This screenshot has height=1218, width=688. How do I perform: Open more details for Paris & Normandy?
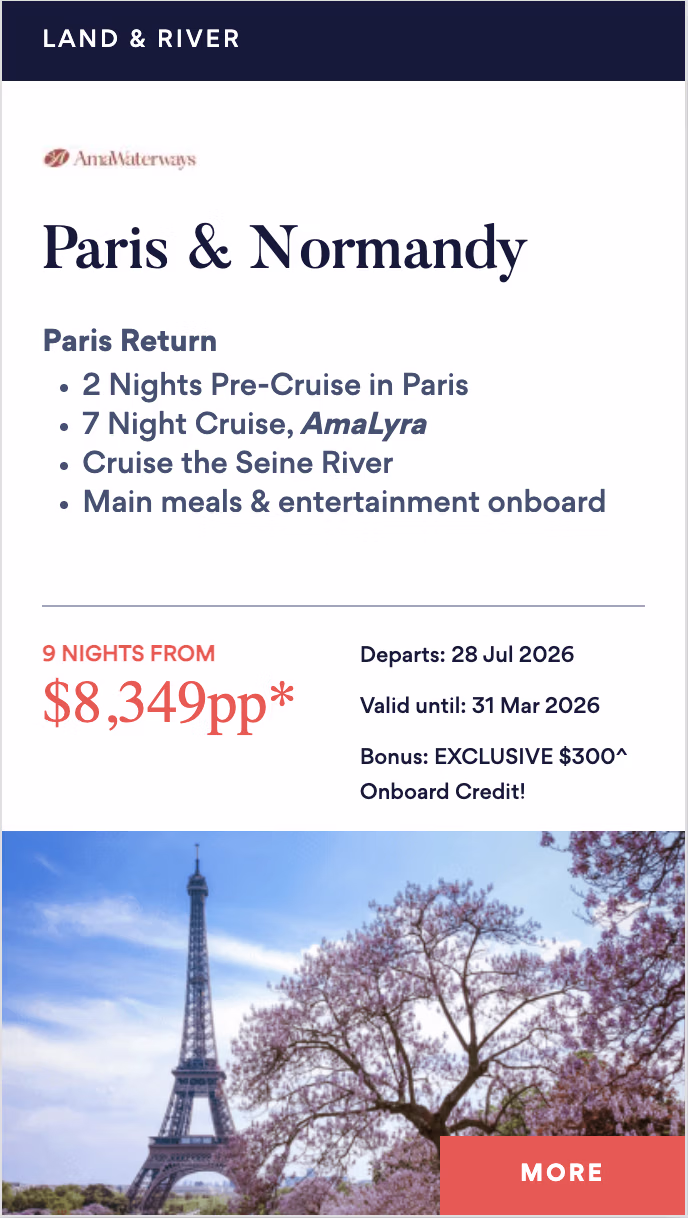tap(562, 1172)
